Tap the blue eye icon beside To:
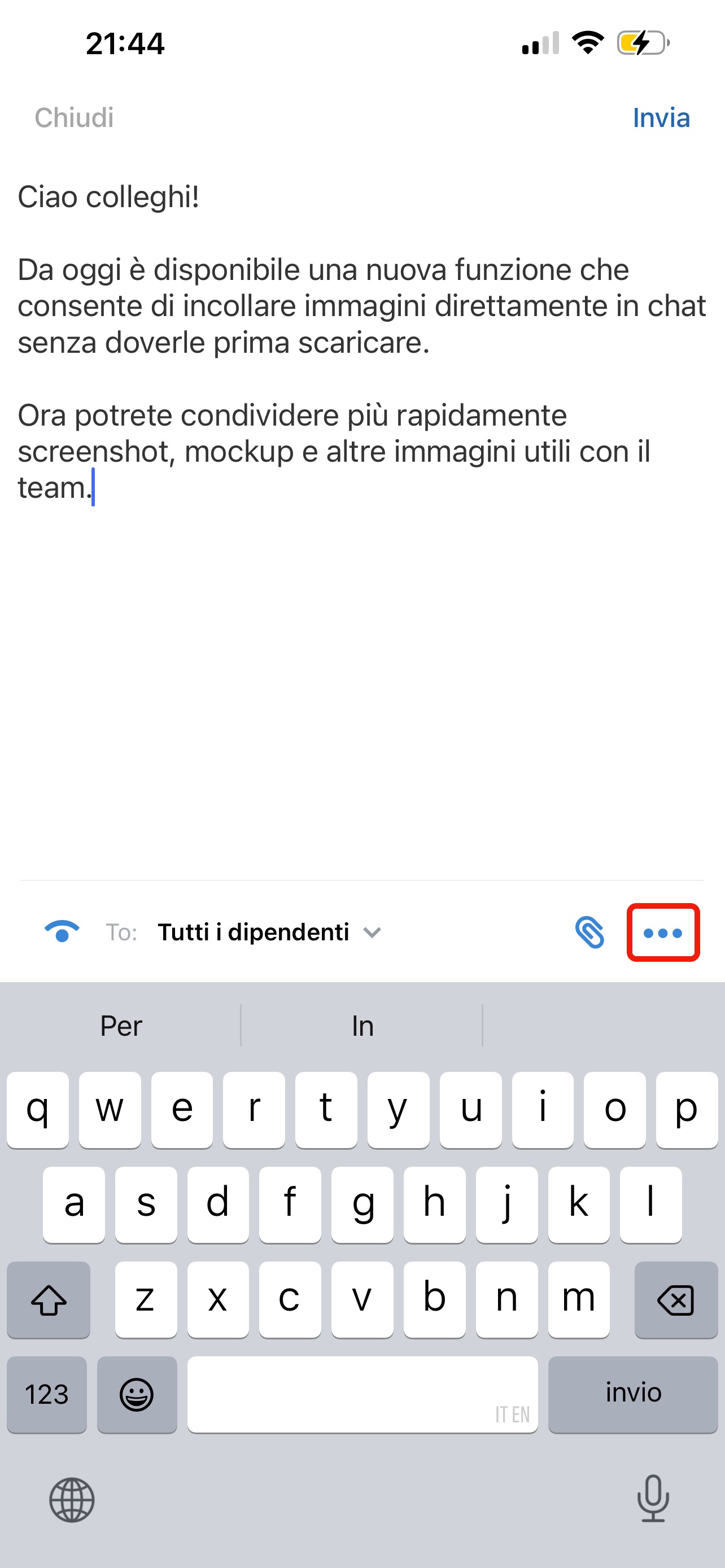The width and height of the screenshot is (725, 1568). click(x=62, y=931)
